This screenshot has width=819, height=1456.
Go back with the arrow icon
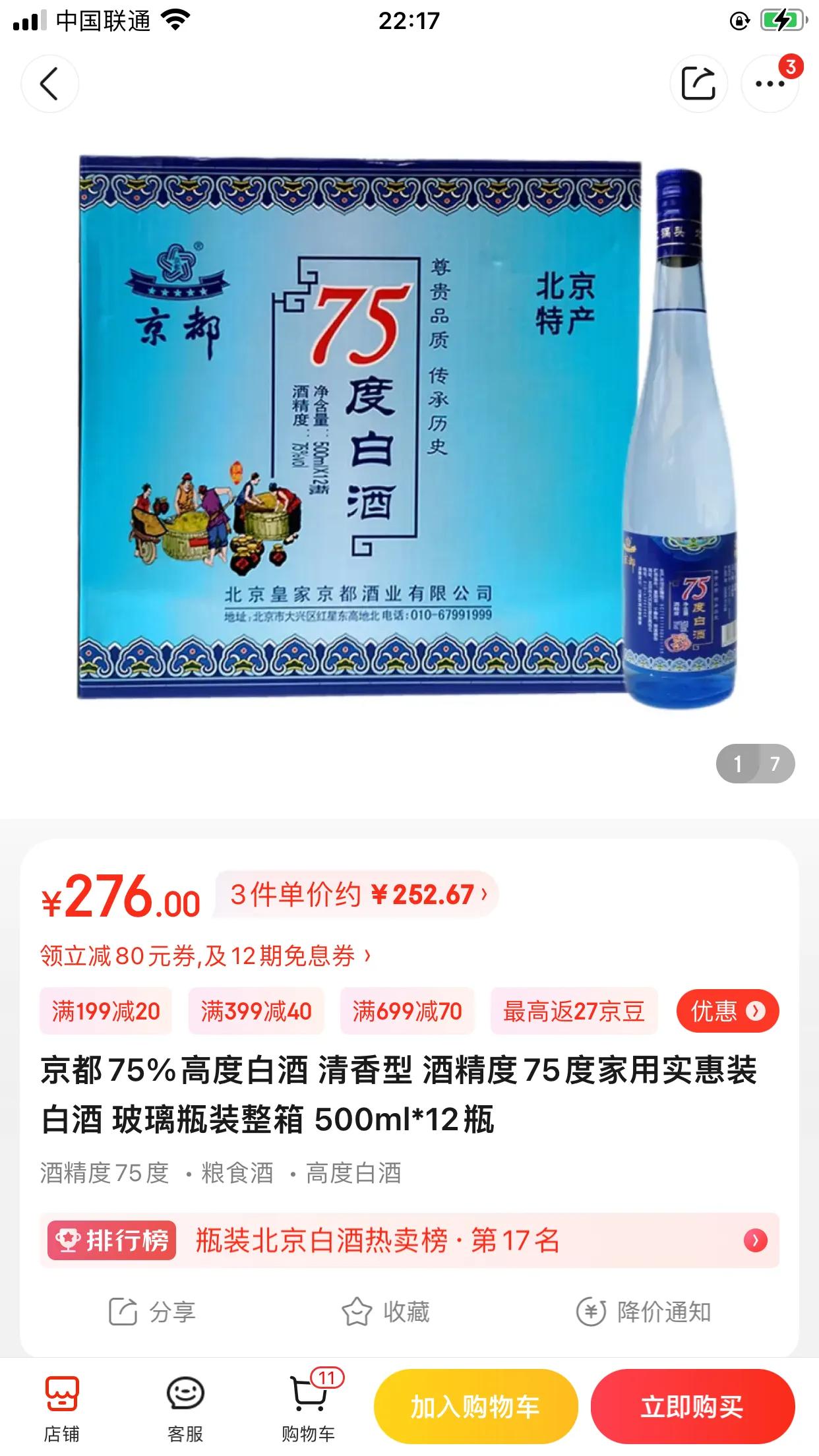[x=49, y=84]
